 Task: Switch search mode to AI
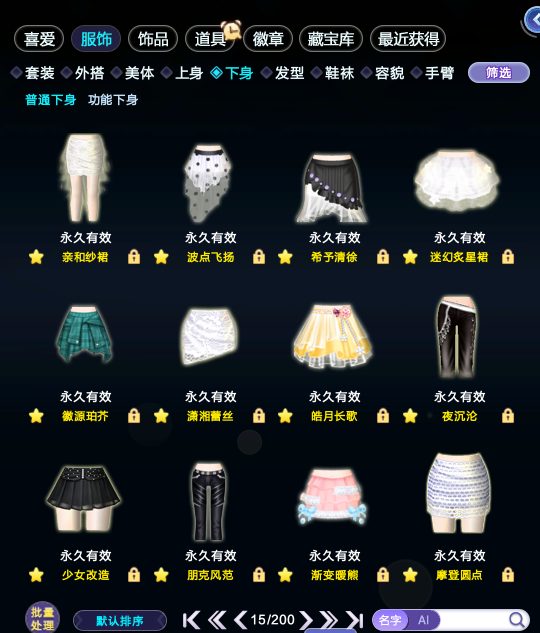point(423,620)
